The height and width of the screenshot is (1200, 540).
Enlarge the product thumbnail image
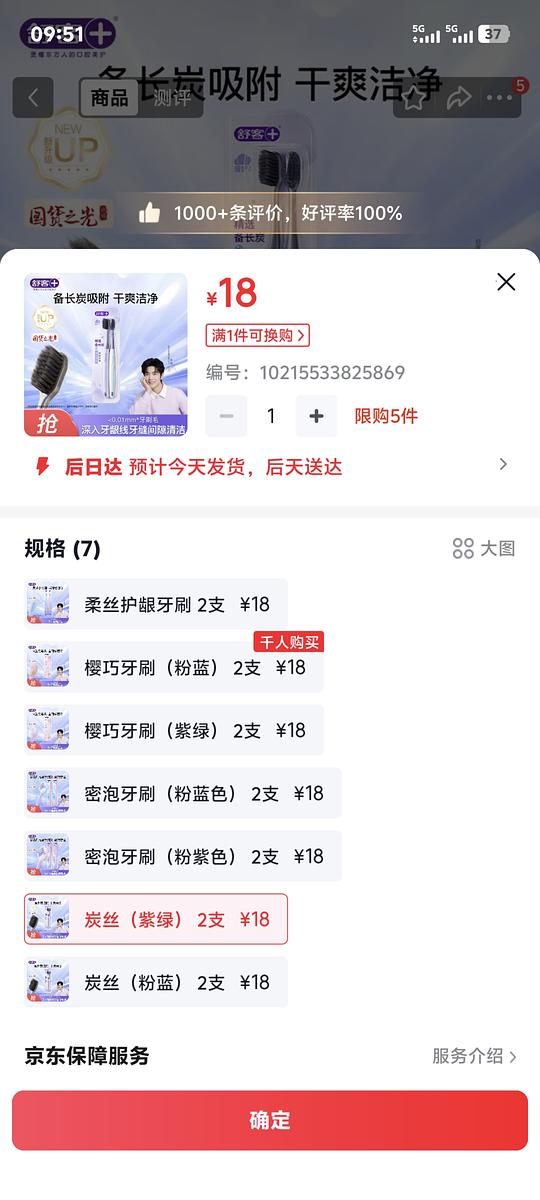coord(105,355)
